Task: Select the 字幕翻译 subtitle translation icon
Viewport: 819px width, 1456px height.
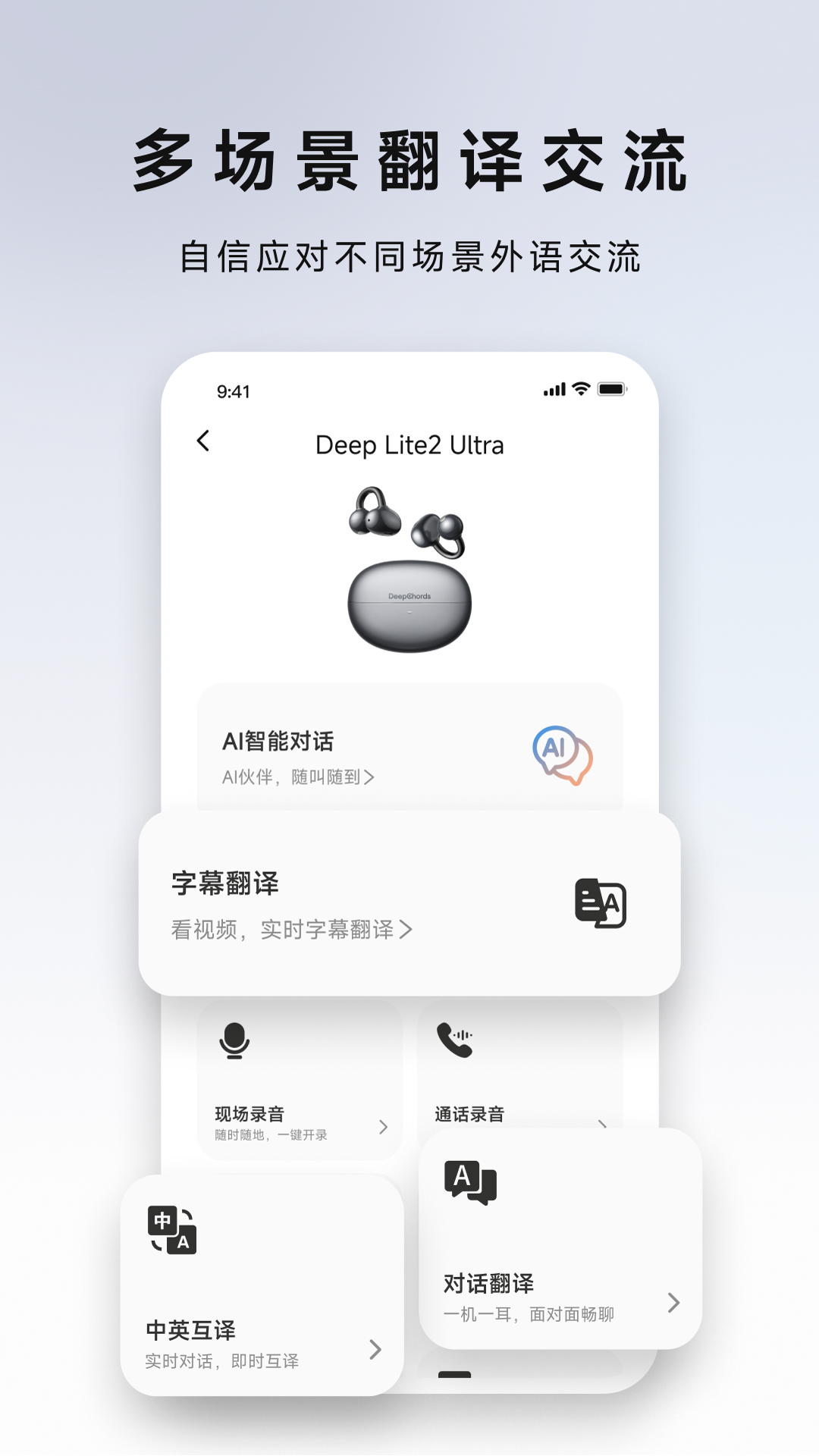Action: coord(598,903)
